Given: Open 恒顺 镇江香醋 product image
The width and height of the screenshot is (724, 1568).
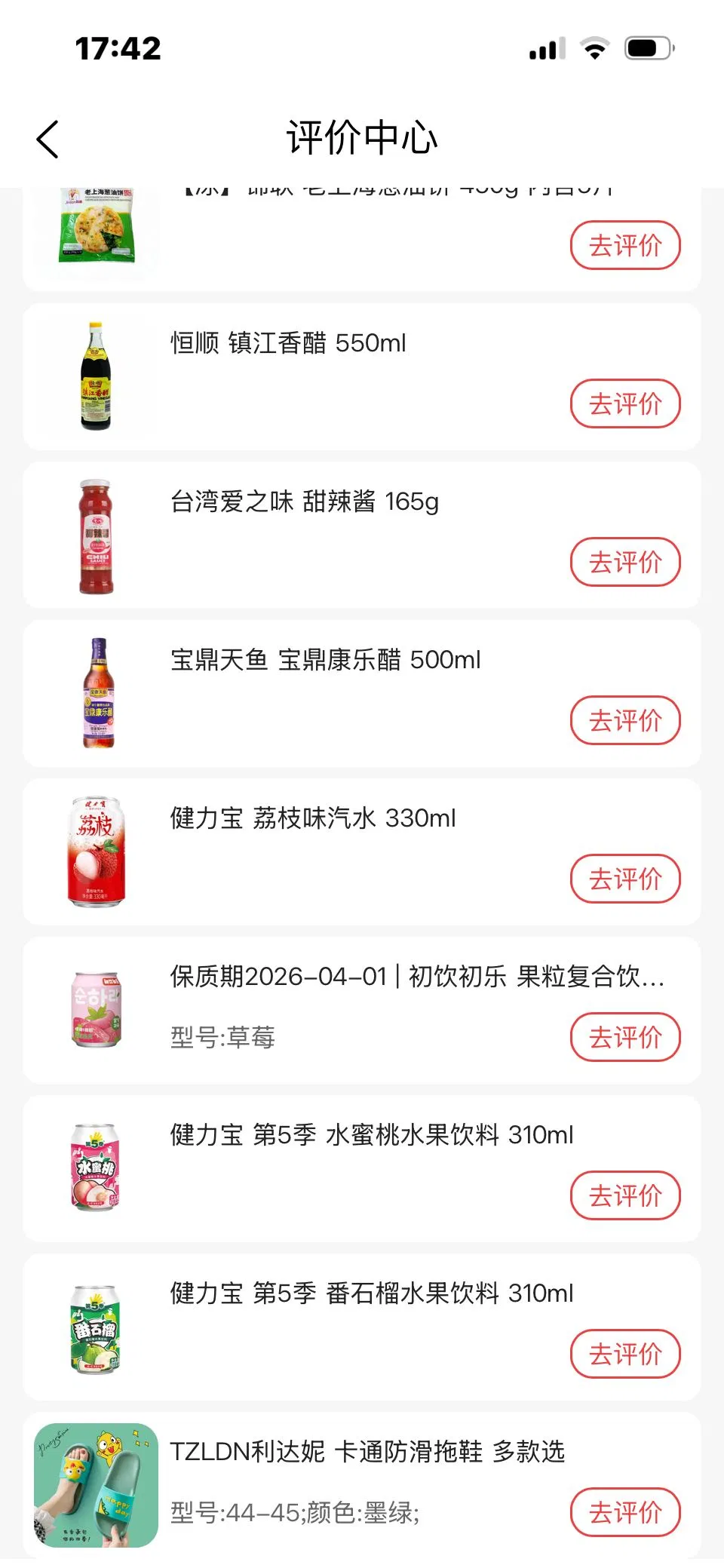Looking at the screenshot, I should (96, 376).
